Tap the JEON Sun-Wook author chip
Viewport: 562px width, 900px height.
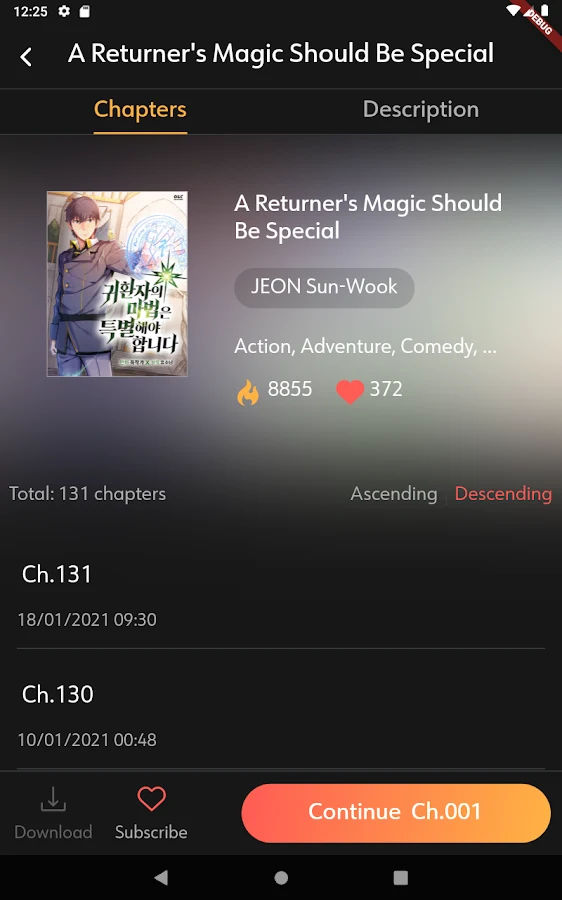[x=324, y=287]
